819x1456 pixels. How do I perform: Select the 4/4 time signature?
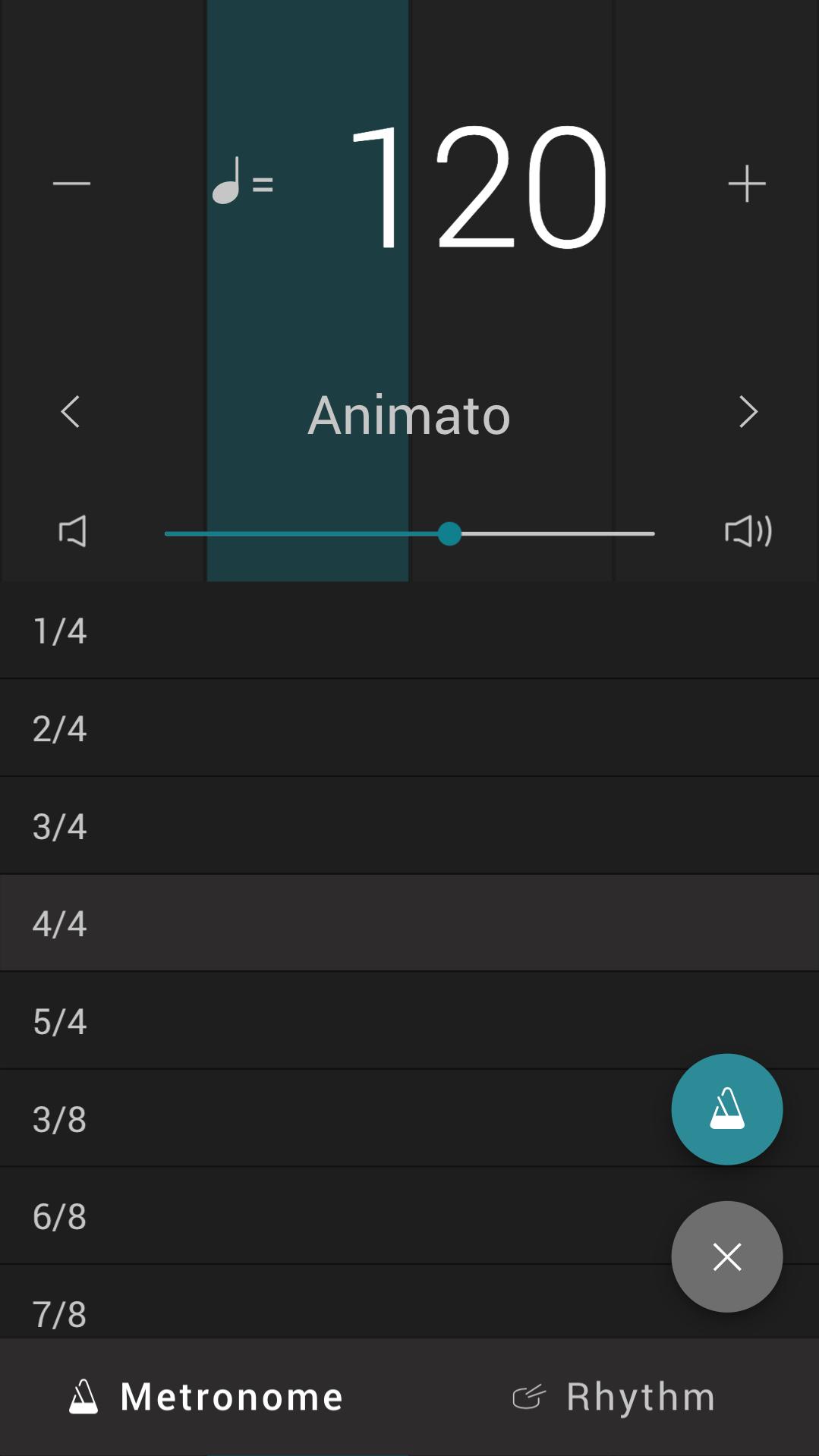coord(409,923)
